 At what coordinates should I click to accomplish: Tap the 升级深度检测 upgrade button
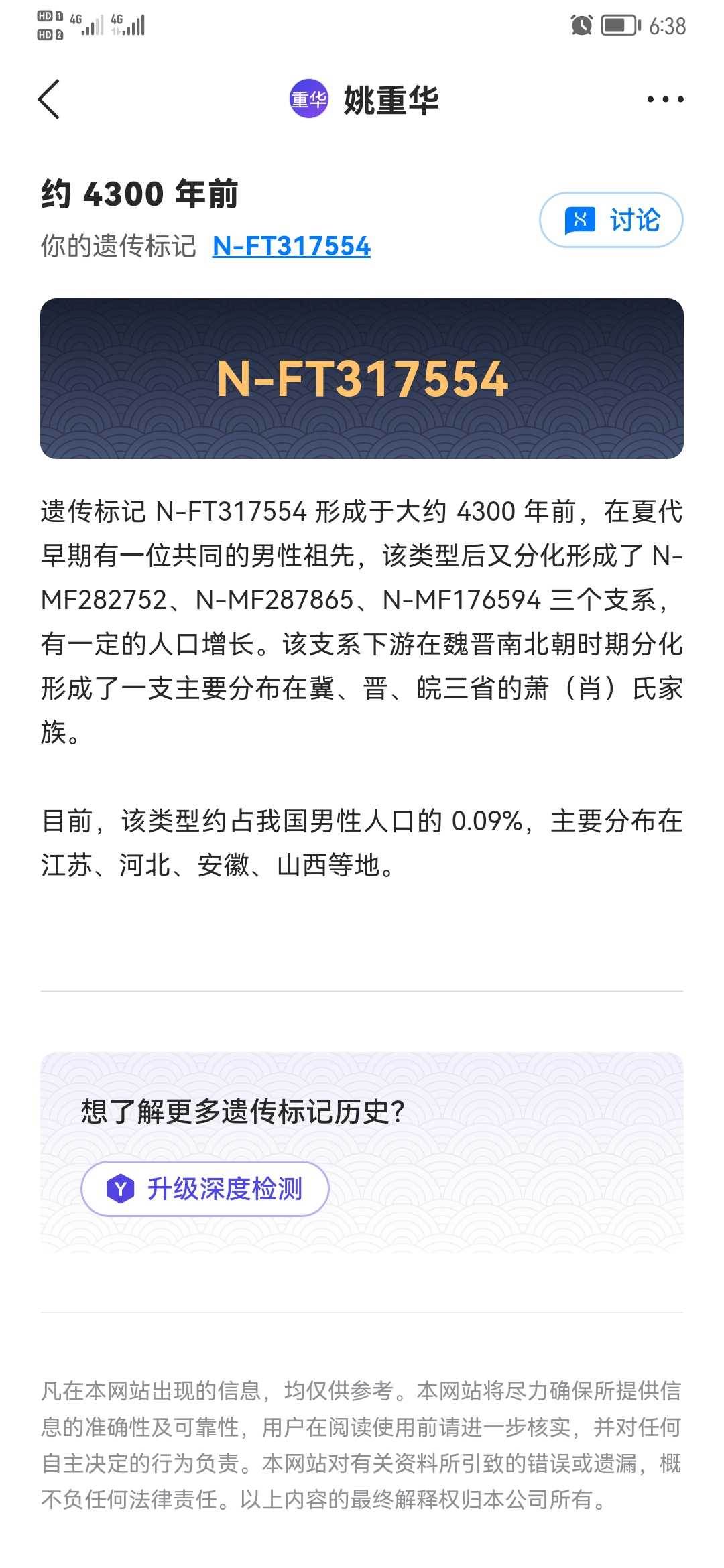(x=205, y=1189)
